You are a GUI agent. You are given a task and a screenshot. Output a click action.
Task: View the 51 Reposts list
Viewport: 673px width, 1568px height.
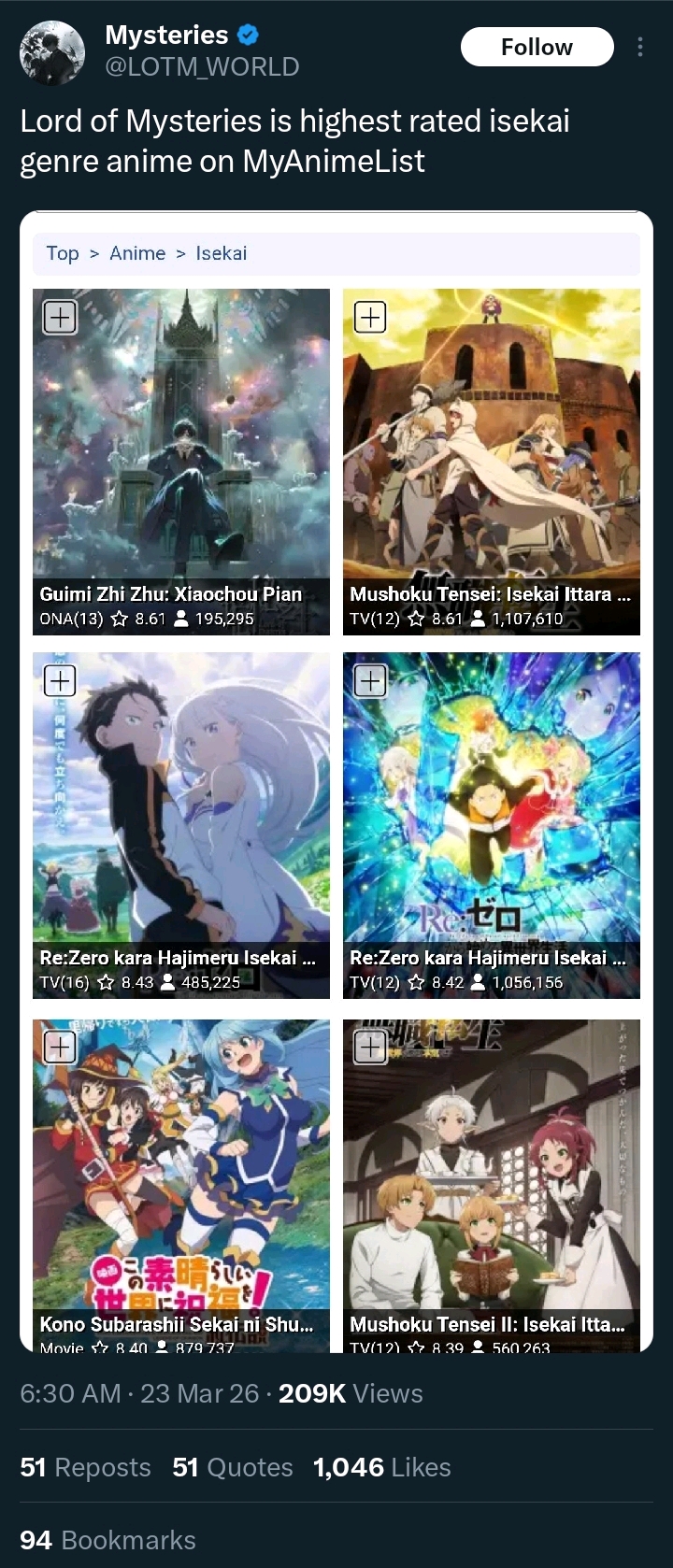tap(85, 1467)
